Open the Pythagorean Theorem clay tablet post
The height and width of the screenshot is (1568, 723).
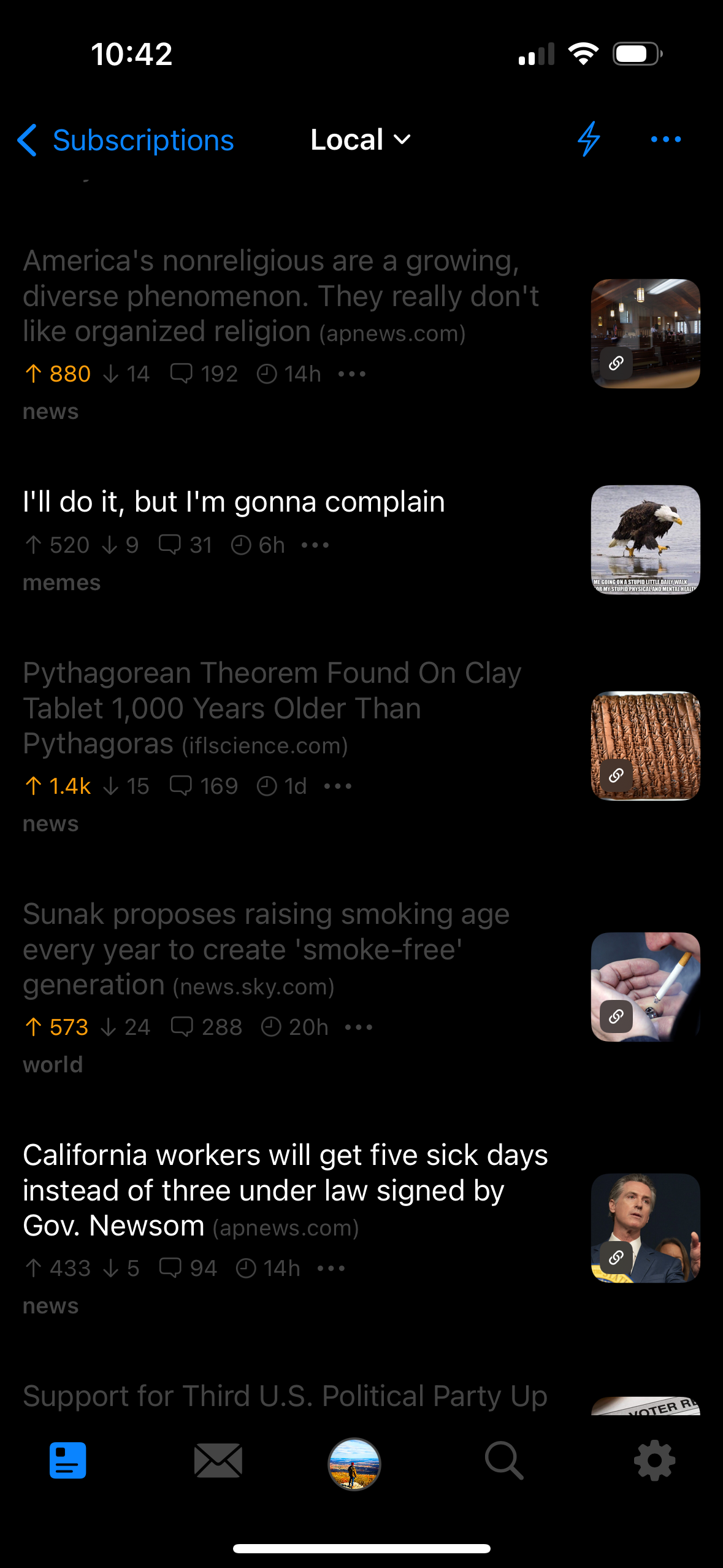click(272, 708)
